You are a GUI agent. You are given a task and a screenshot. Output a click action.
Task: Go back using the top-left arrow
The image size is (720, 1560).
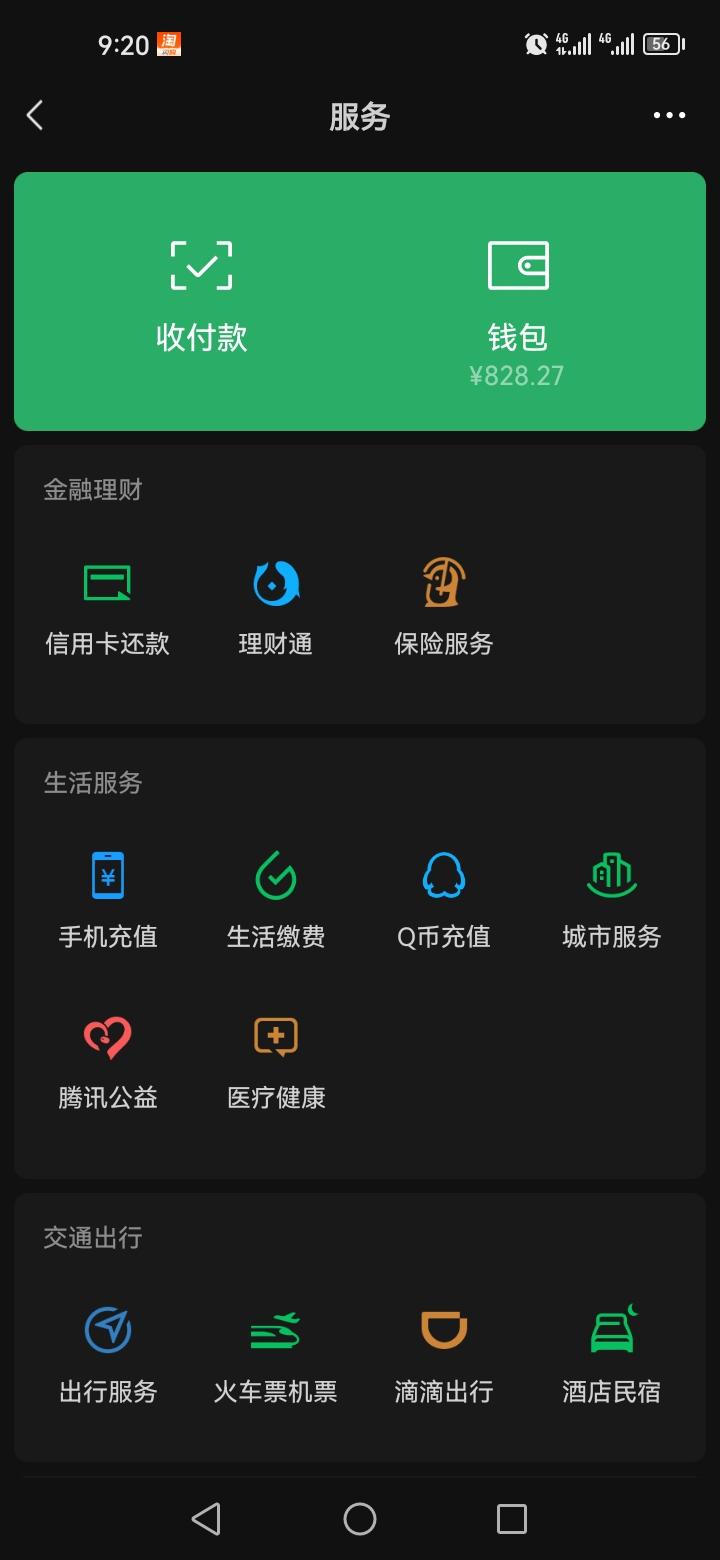35,115
